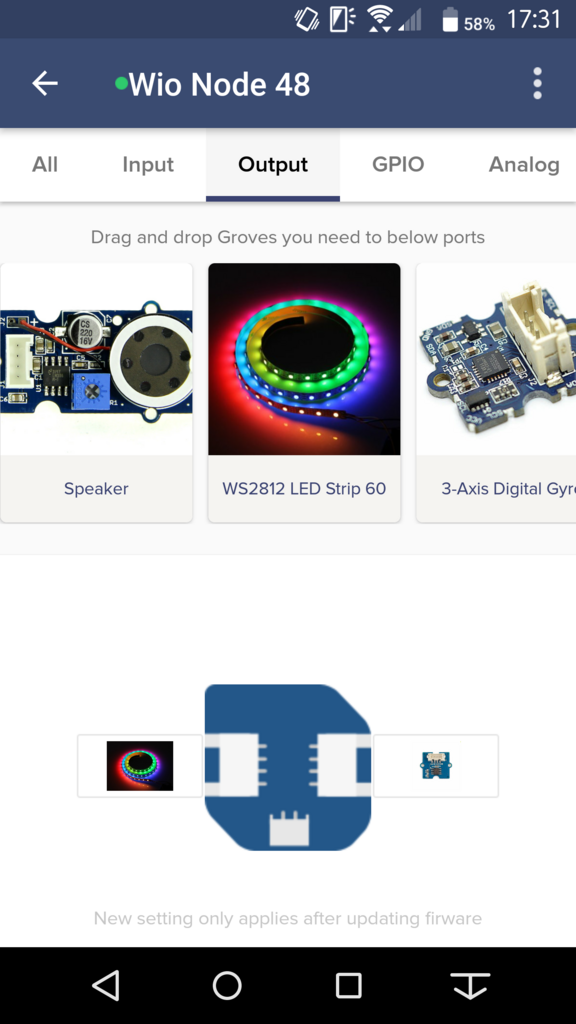Screen dimensions: 576x1024
Task: Tap the system home button
Action: coord(227,985)
